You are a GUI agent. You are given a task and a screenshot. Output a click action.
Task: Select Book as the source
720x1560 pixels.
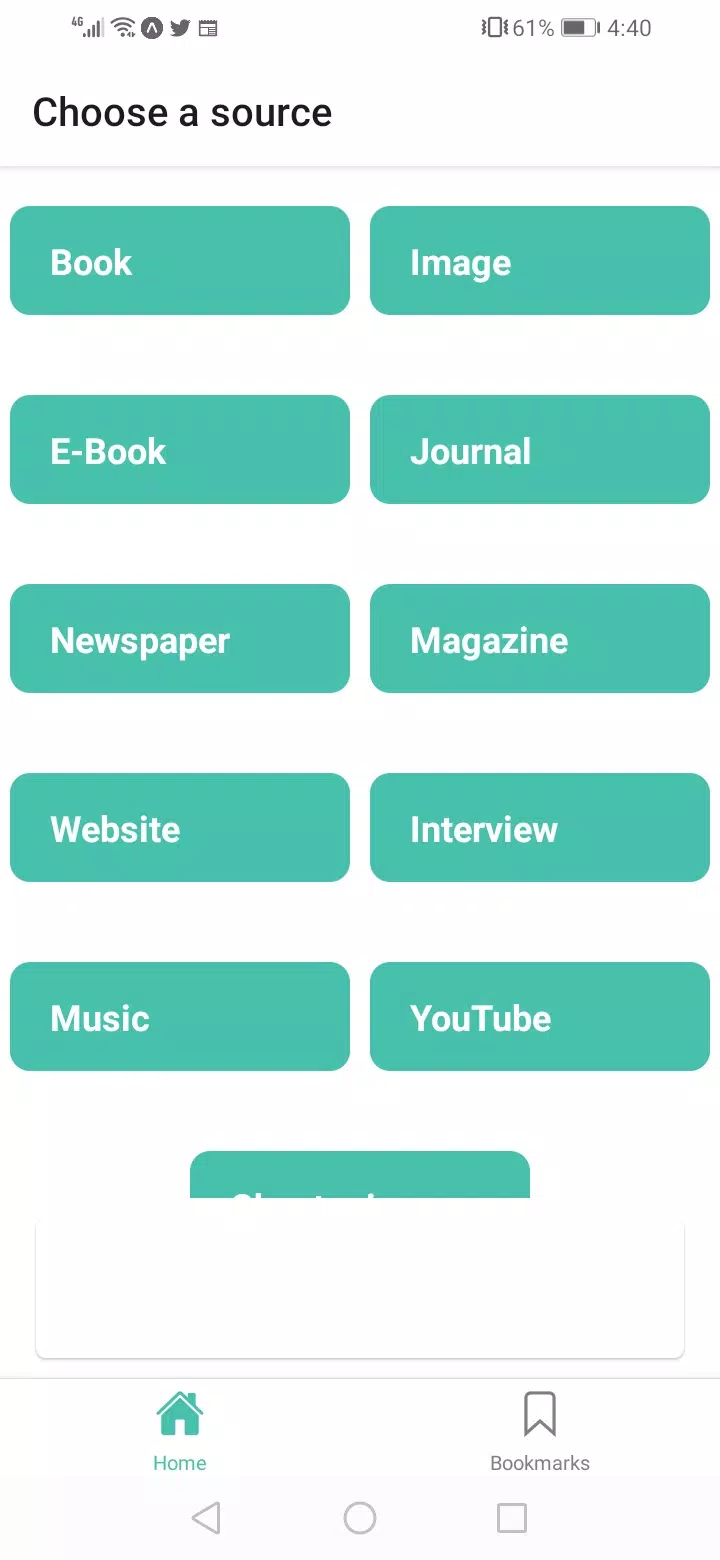click(180, 260)
